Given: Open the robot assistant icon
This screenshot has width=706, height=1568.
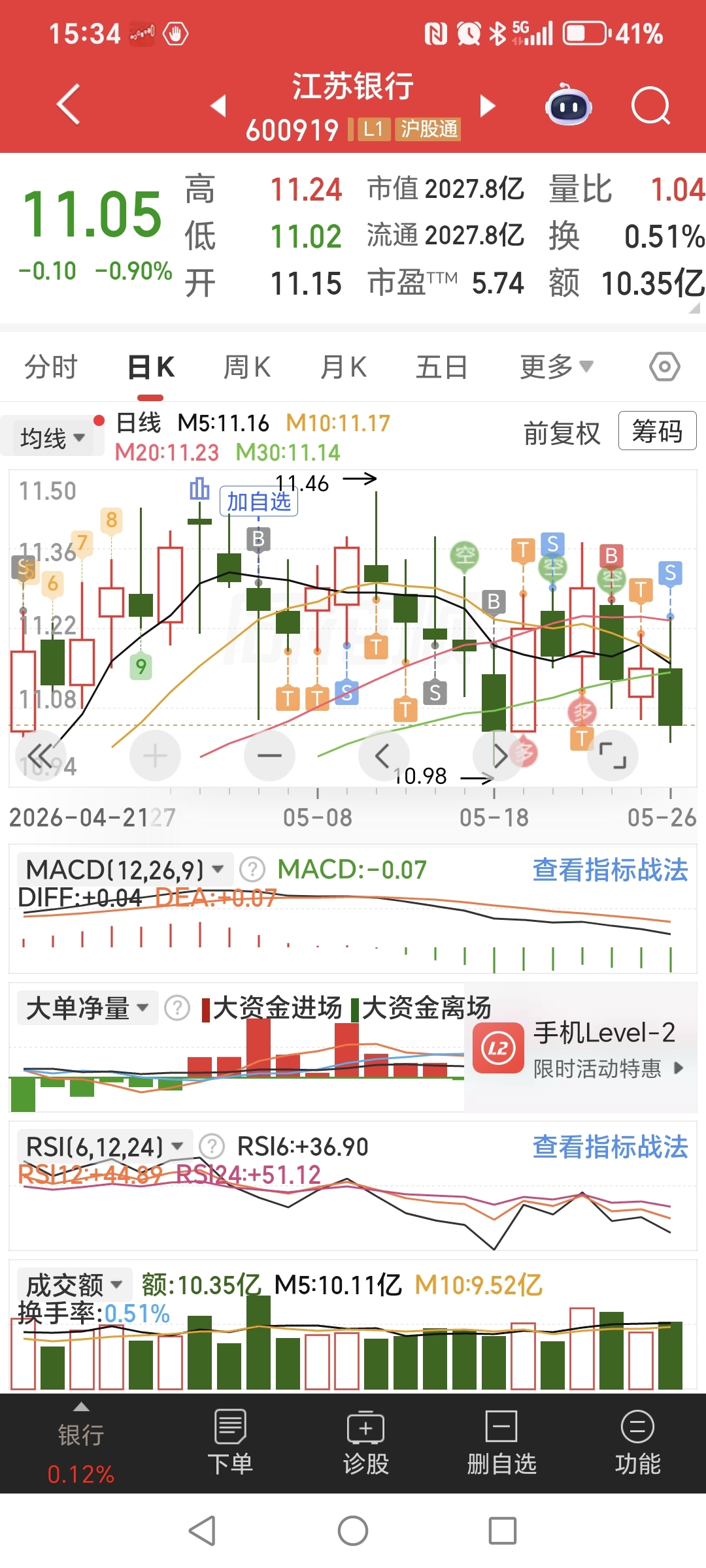Looking at the screenshot, I should click(568, 105).
